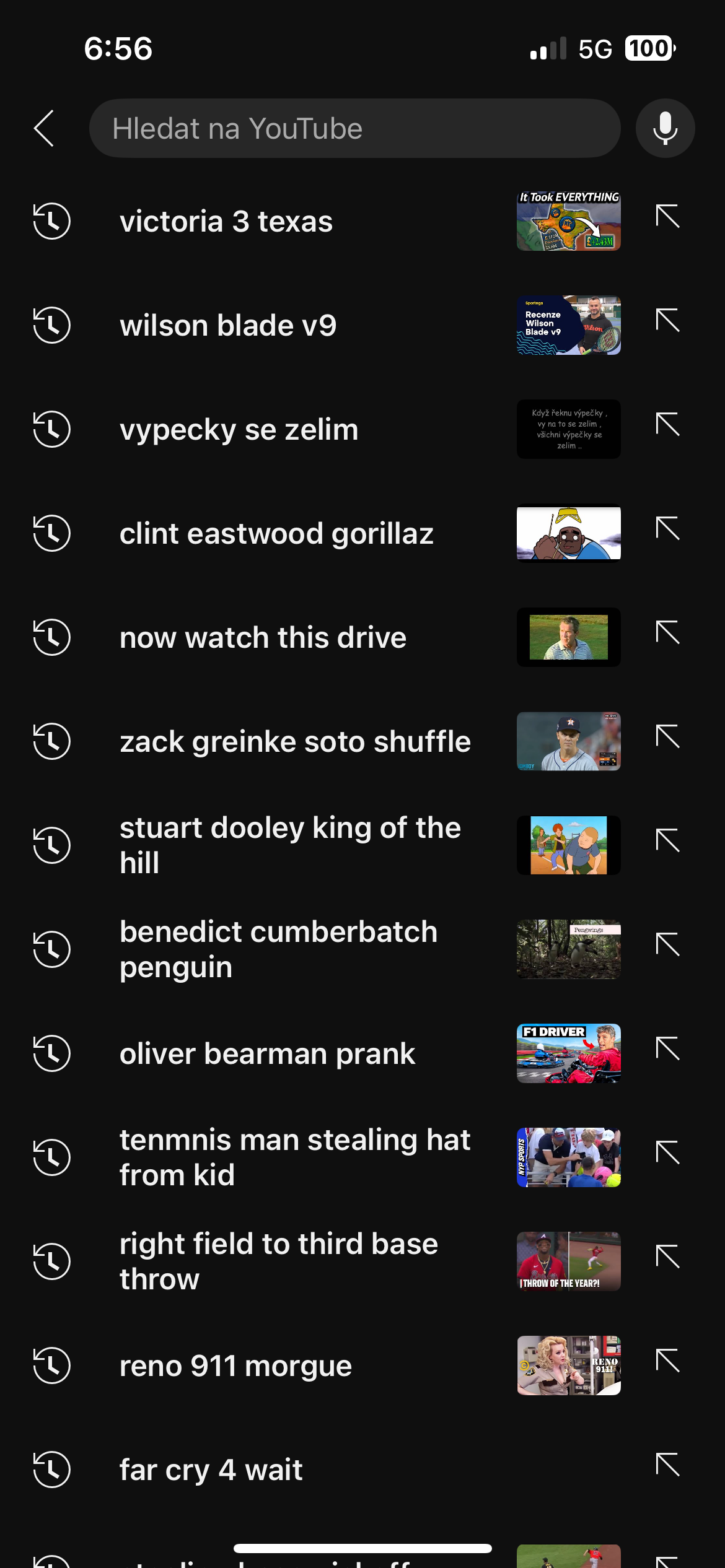Select the vypecky se zelim suggestion
Screen dimensions: 725x1568
click(239, 430)
